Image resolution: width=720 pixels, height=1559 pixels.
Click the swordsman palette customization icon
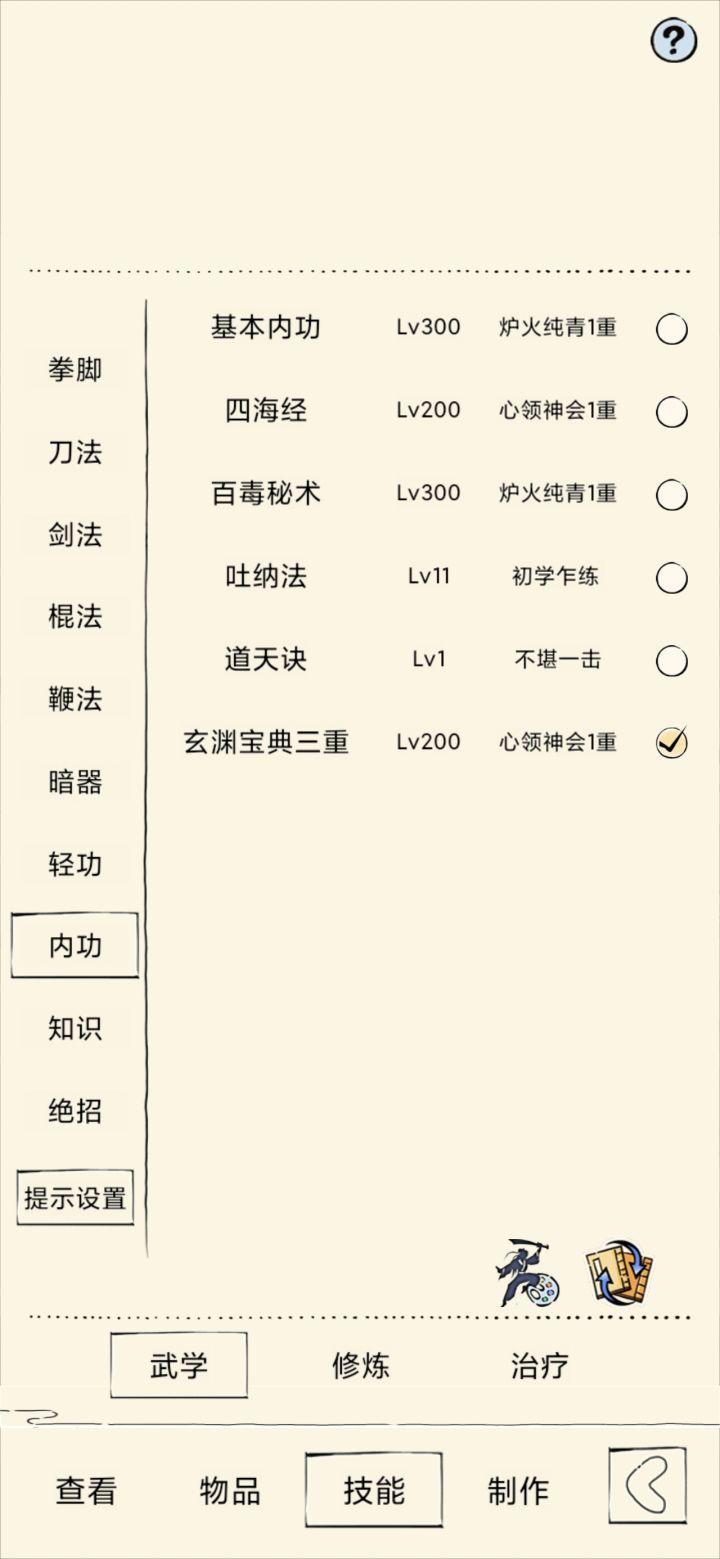(524, 1276)
